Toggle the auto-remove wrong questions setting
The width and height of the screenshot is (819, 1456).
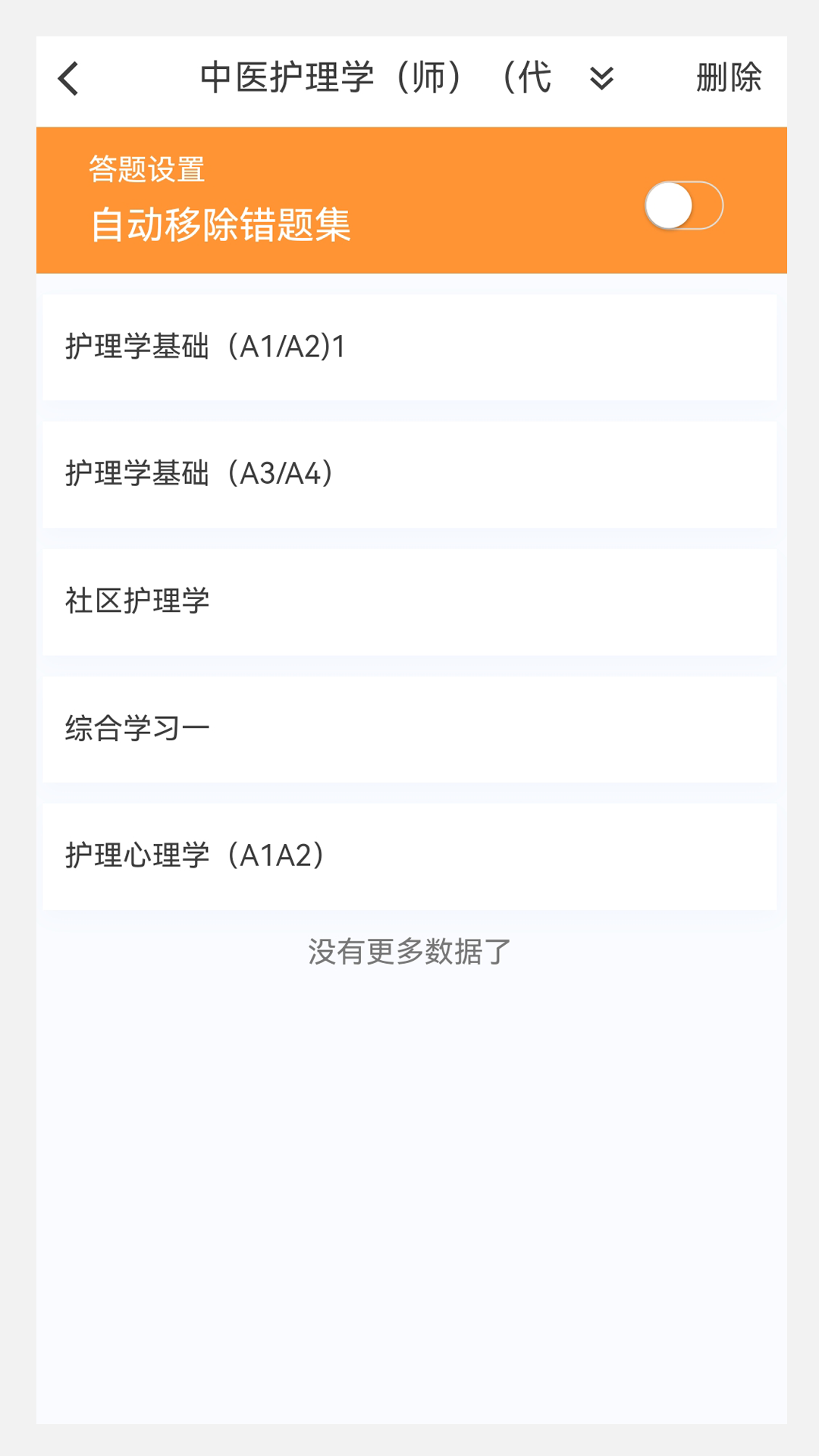tap(683, 205)
